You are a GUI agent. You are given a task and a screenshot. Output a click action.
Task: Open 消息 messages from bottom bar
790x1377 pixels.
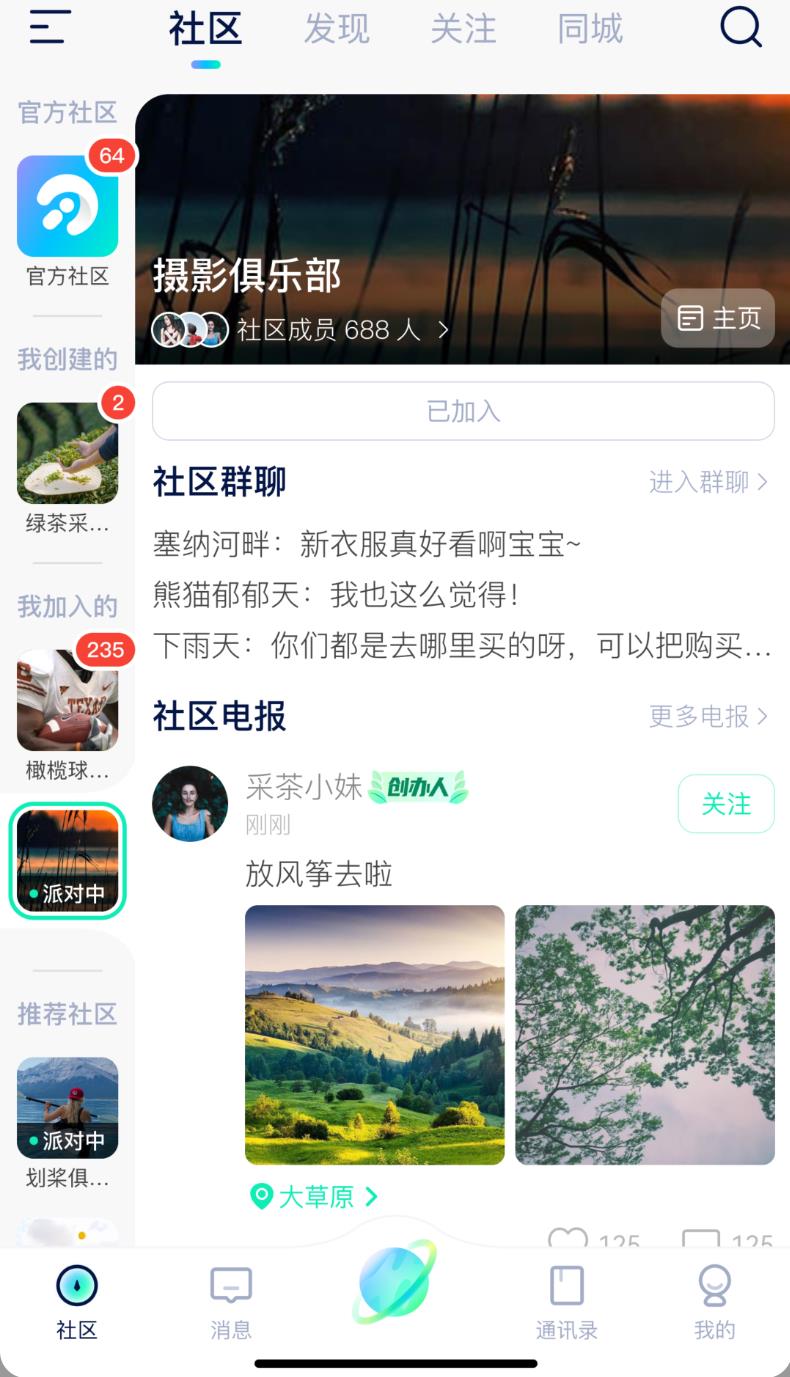[x=231, y=1300]
